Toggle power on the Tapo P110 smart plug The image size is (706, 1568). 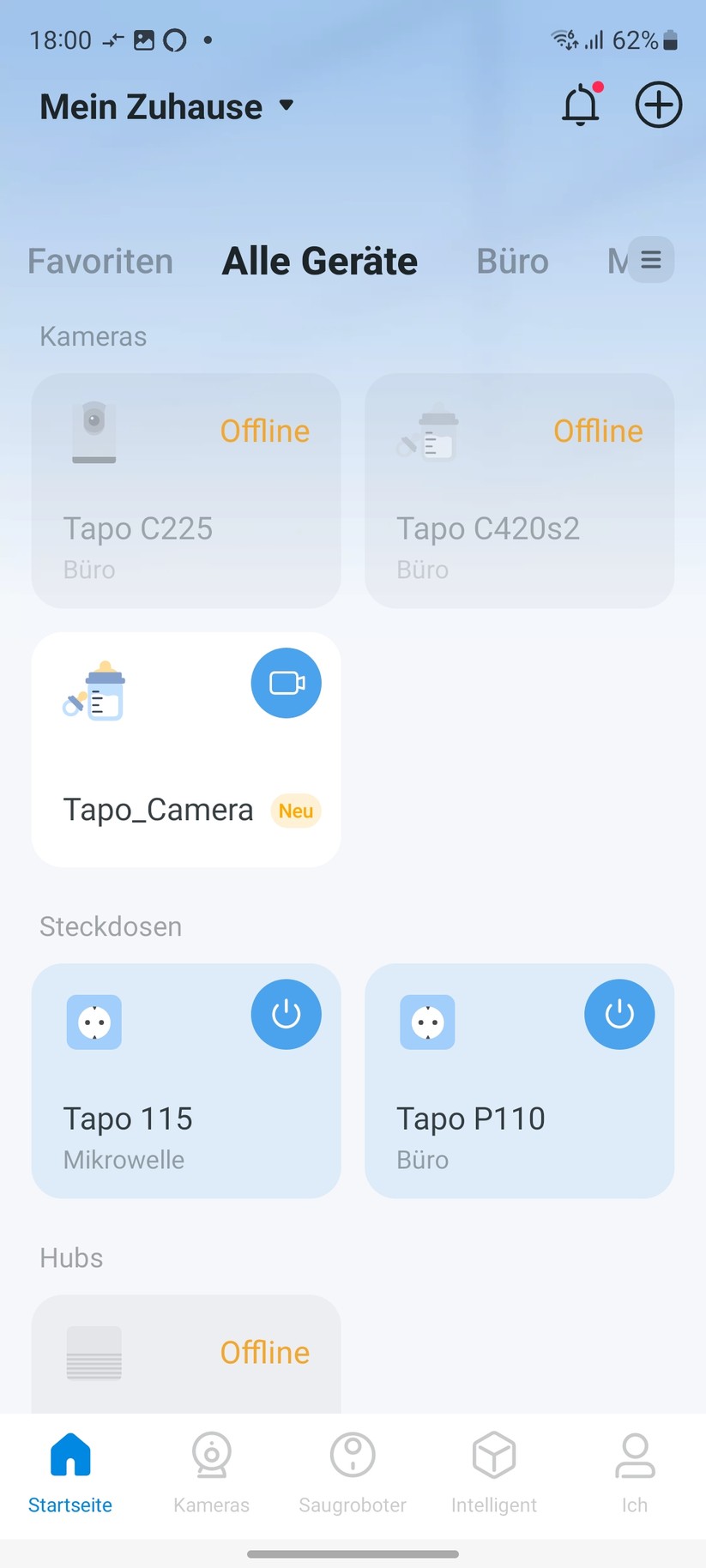(x=619, y=1014)
